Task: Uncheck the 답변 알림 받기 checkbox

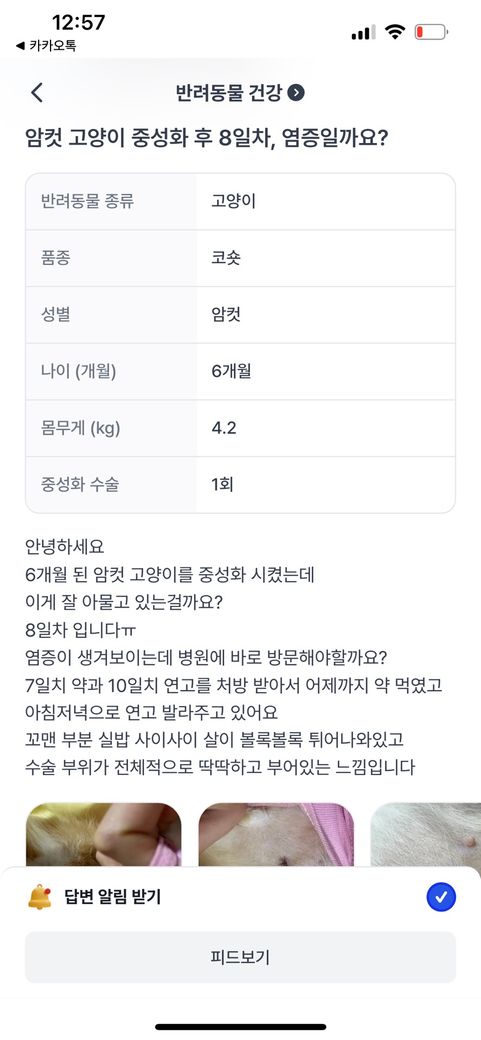Action: [x=441, y=898]
